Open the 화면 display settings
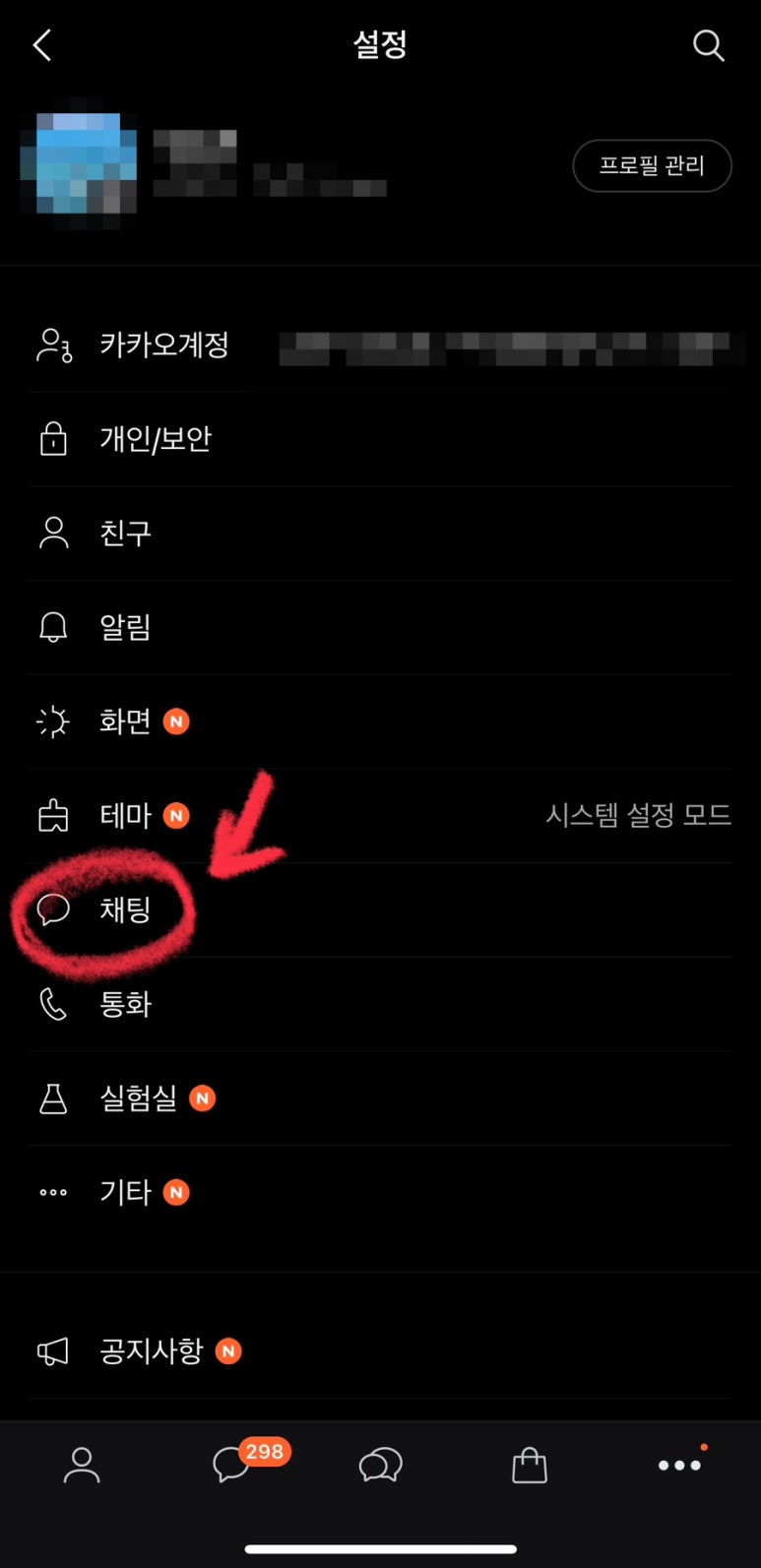The image size is (761, 1568). (x=380, y=721)
